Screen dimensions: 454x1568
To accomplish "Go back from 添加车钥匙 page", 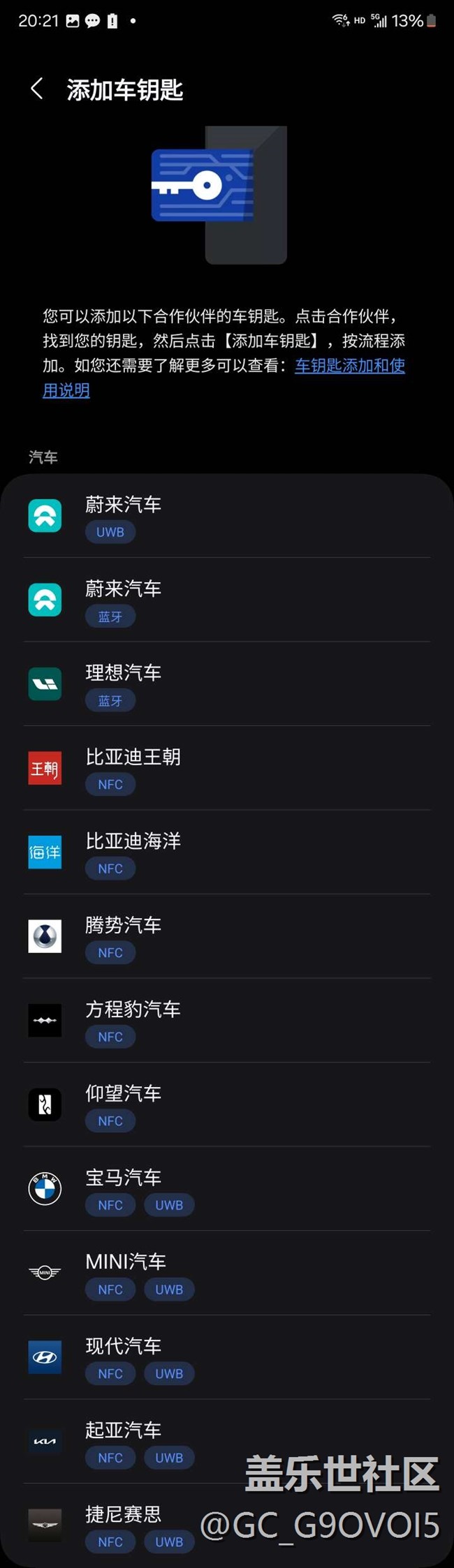I will coord(37,89).
